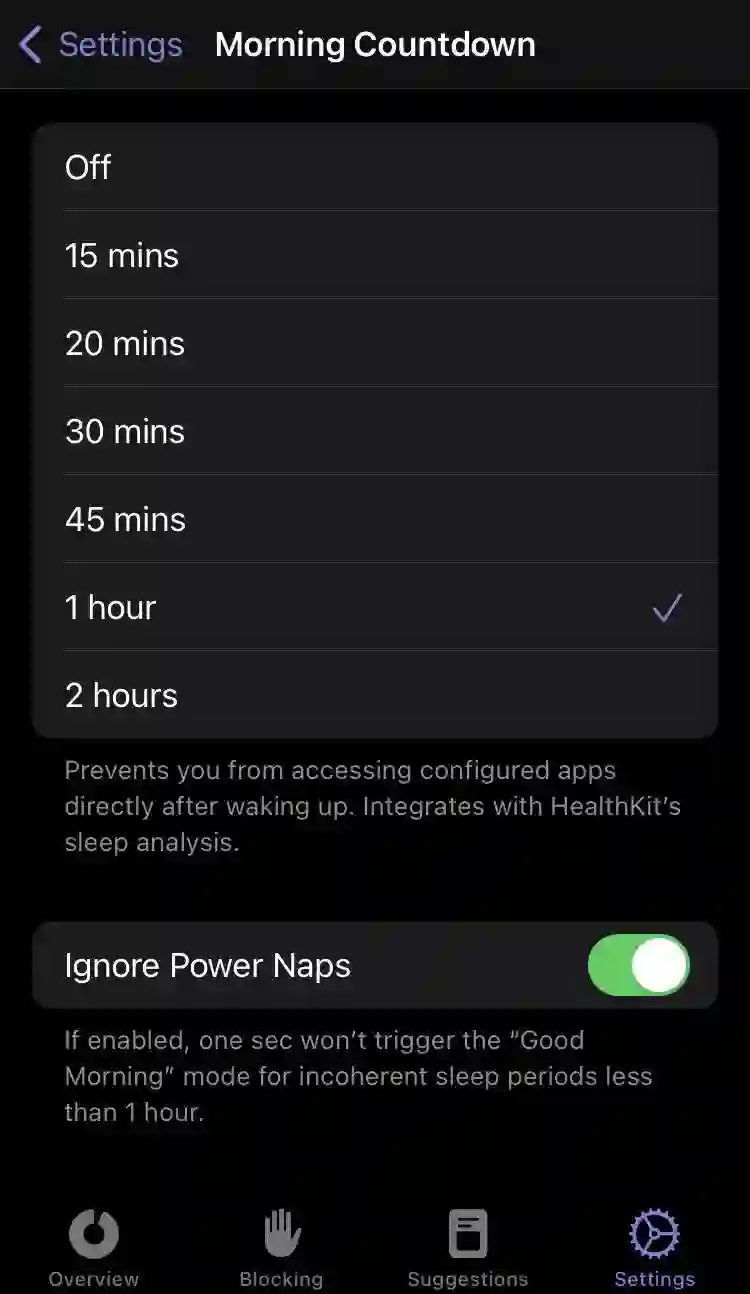Viewport: 750px width, 1294px height.
Task: Go back to Settings
Action: [101, 45]
